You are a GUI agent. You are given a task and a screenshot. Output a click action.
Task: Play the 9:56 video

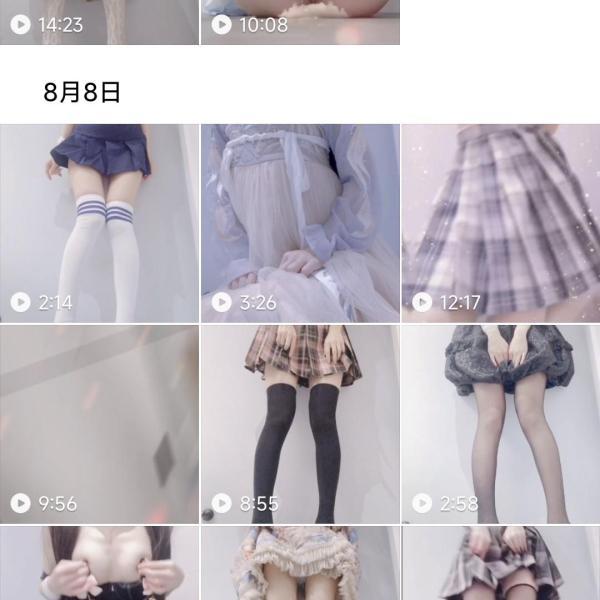[x=99, y=423]
